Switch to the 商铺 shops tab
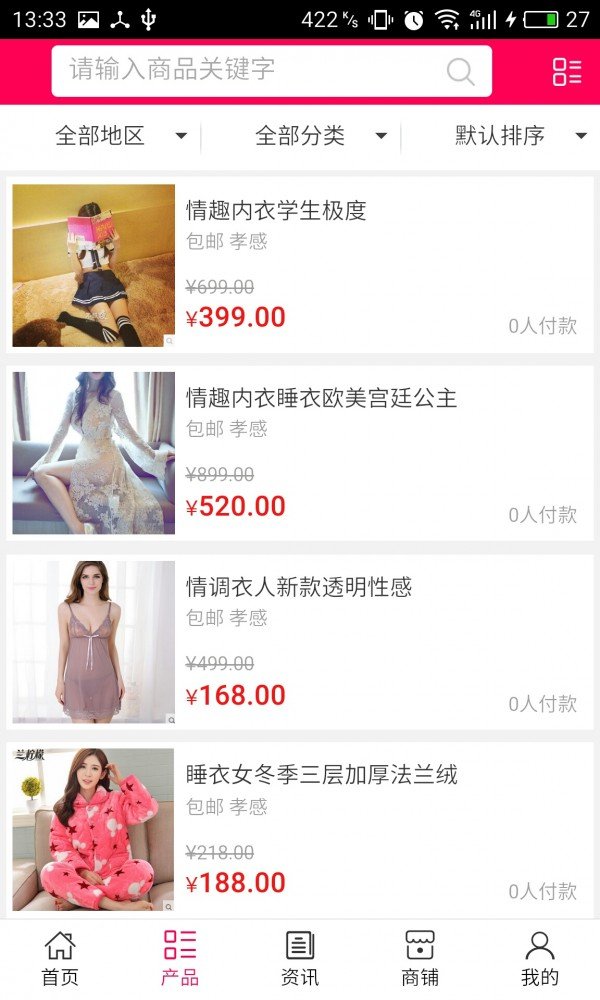Image resolution: width=600 pixels, height=1000 pixels. (420, 958)
